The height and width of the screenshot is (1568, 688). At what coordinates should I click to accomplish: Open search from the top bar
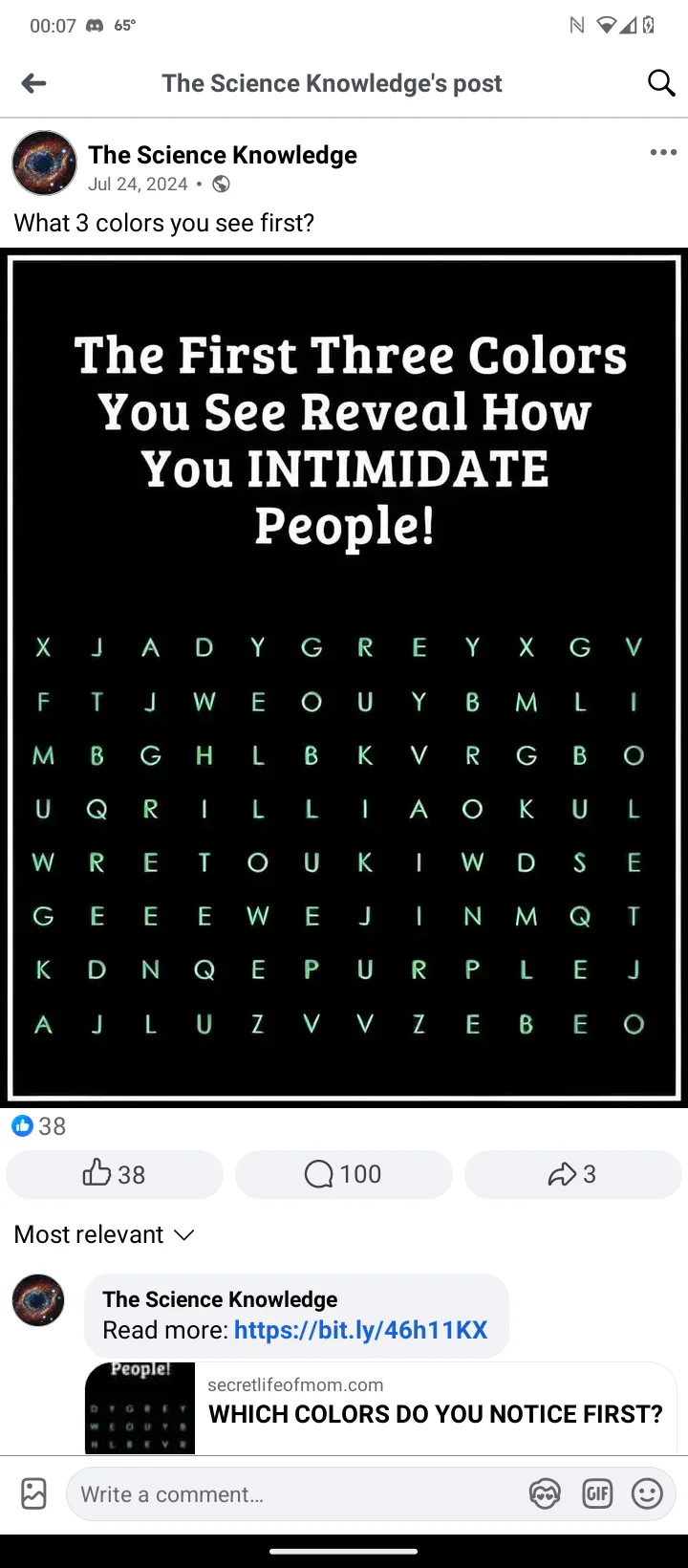coord(661,83)
